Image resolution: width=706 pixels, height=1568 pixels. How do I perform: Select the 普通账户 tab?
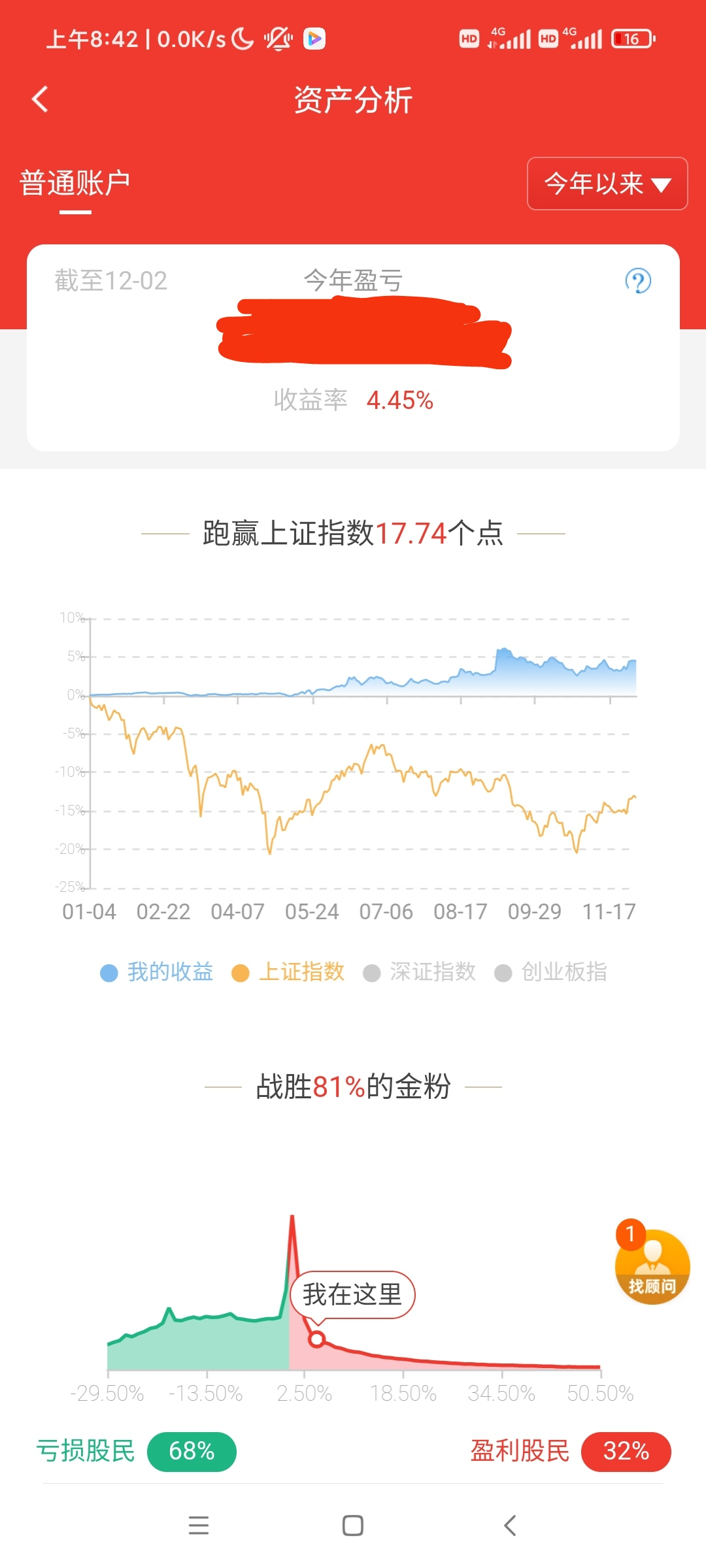pos(75,183)
